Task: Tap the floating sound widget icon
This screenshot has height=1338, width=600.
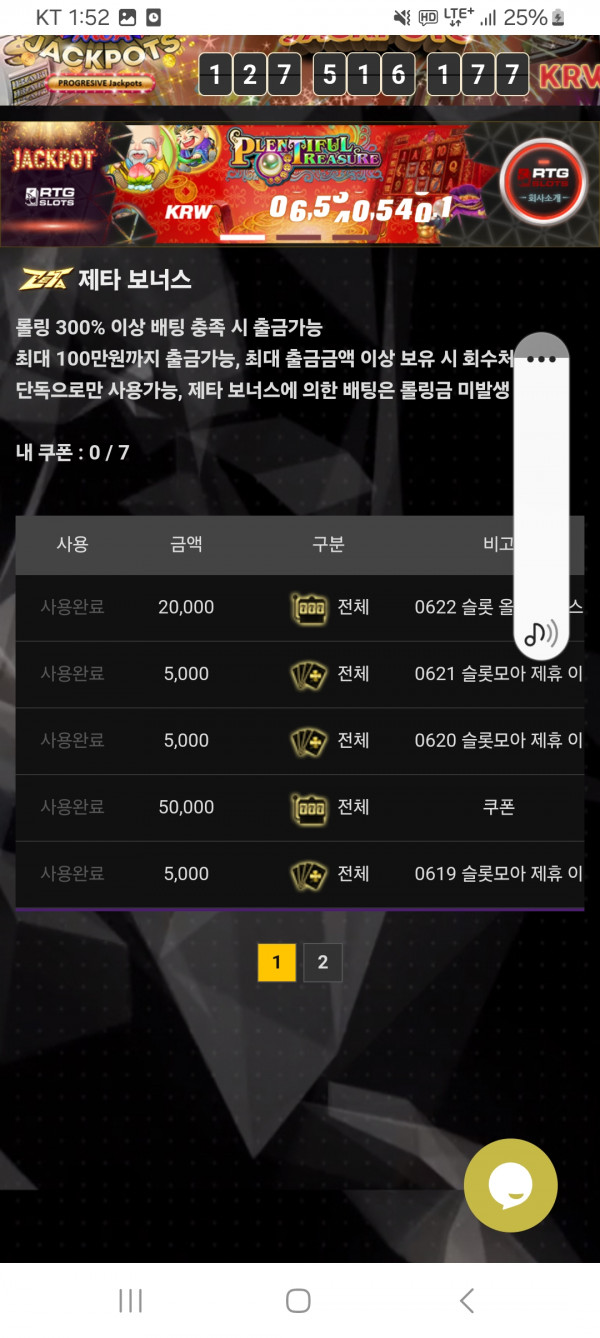Action: [x=541, y=632]
